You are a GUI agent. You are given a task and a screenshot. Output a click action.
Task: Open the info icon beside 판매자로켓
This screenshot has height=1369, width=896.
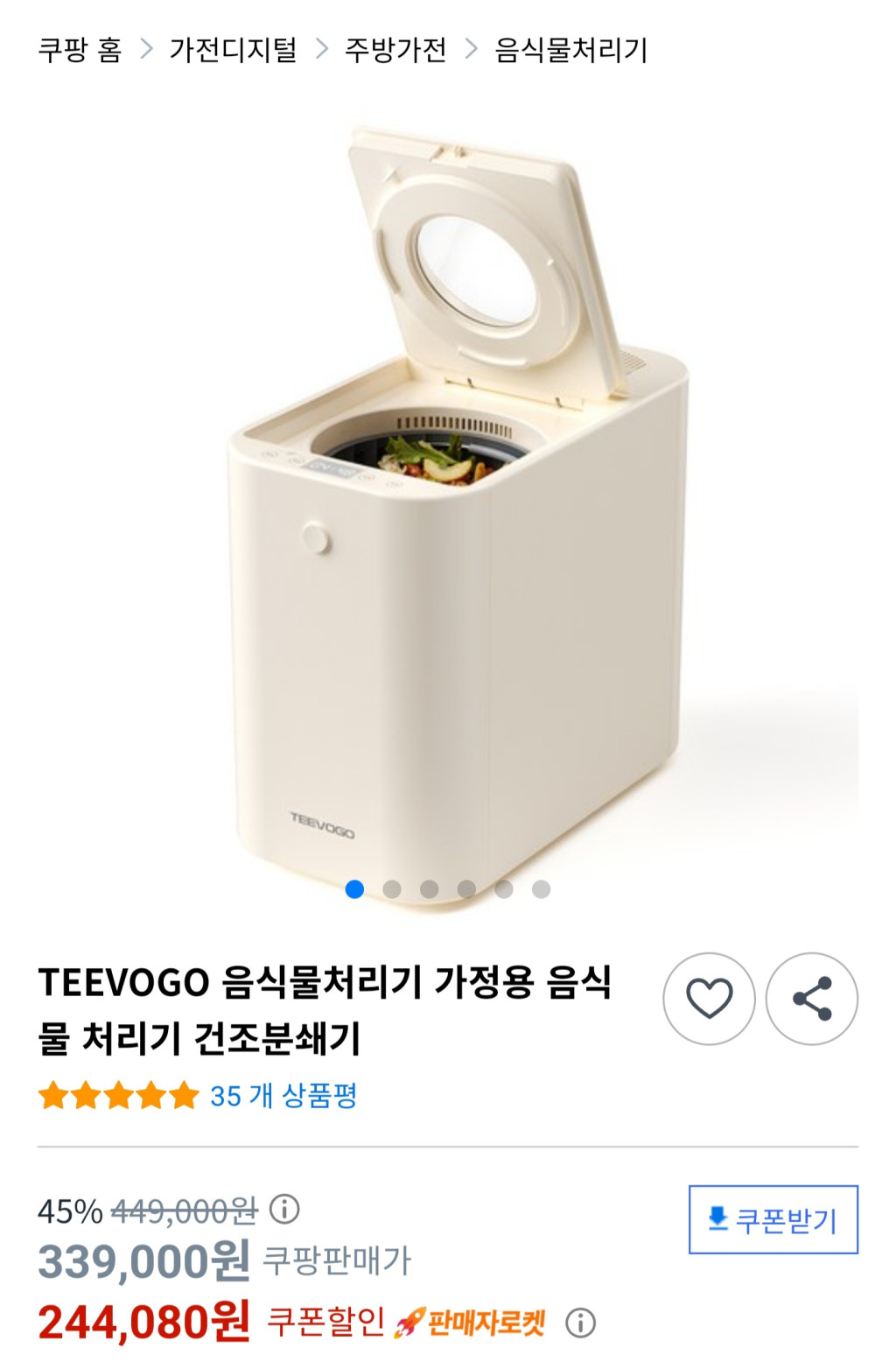(x=580, y=1323)
